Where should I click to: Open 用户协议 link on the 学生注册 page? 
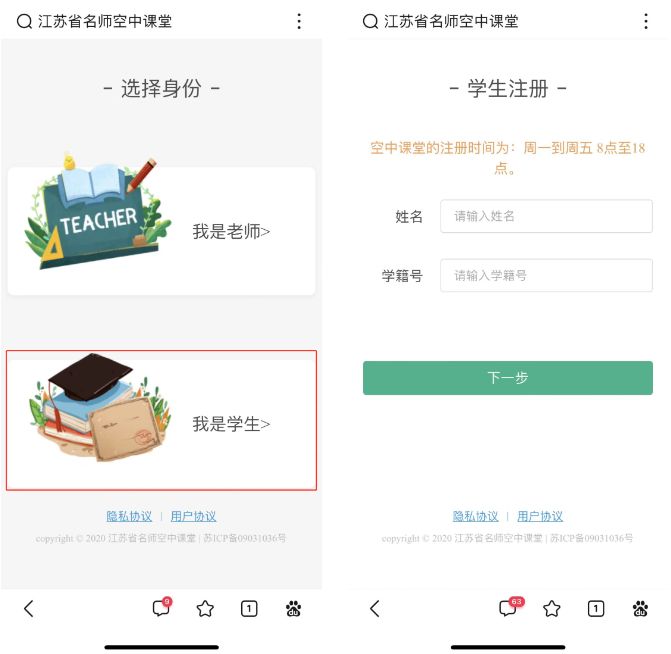(540, 516)
